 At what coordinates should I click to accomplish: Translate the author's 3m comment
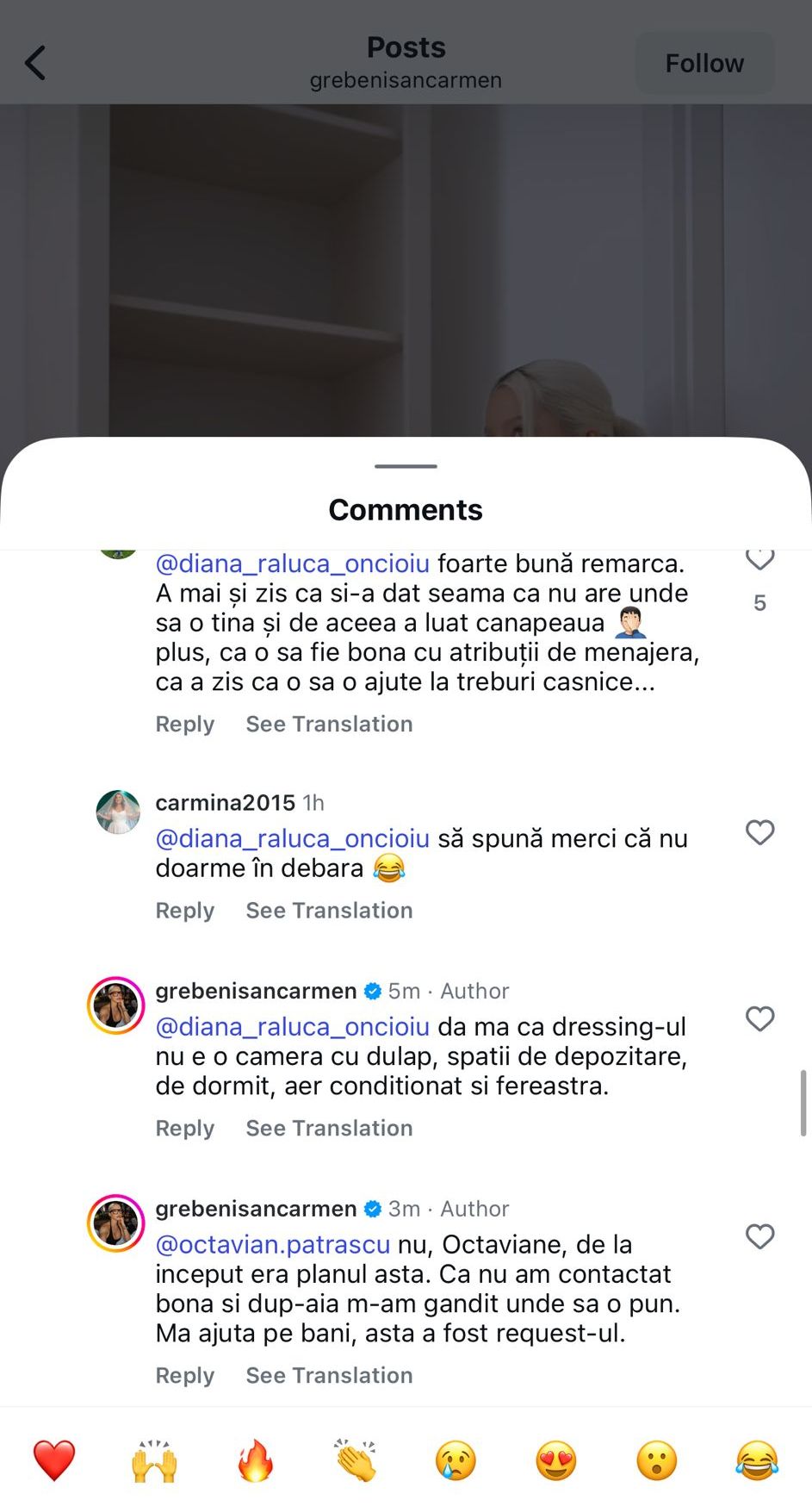pyautogui.click(x=329, y=1376)
